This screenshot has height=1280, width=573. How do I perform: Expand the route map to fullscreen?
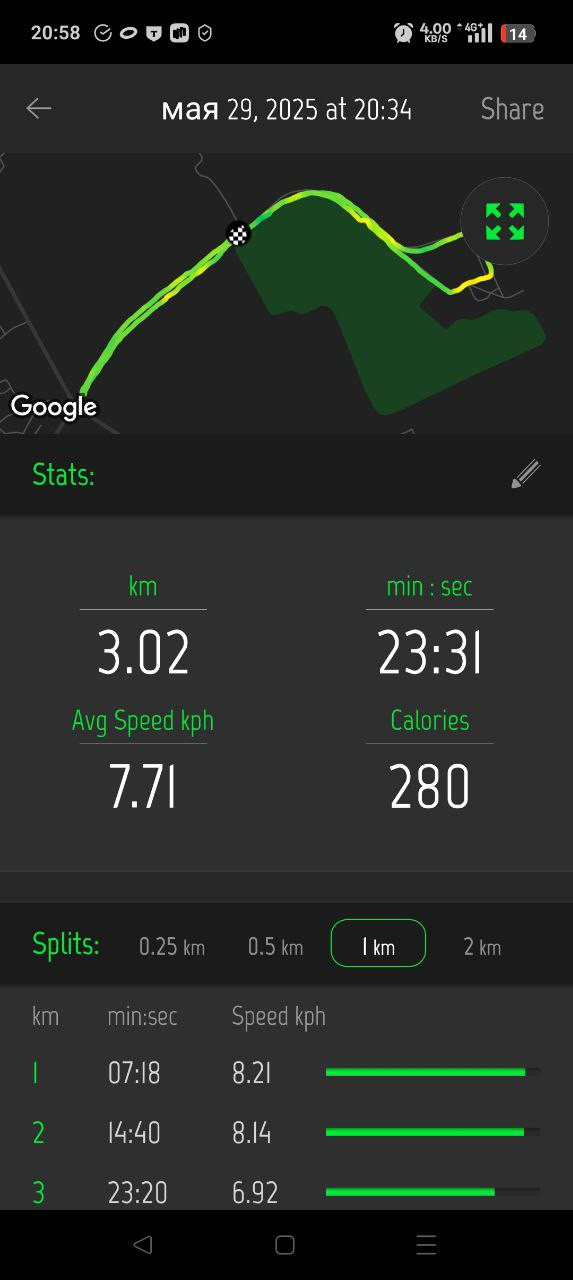505,221
